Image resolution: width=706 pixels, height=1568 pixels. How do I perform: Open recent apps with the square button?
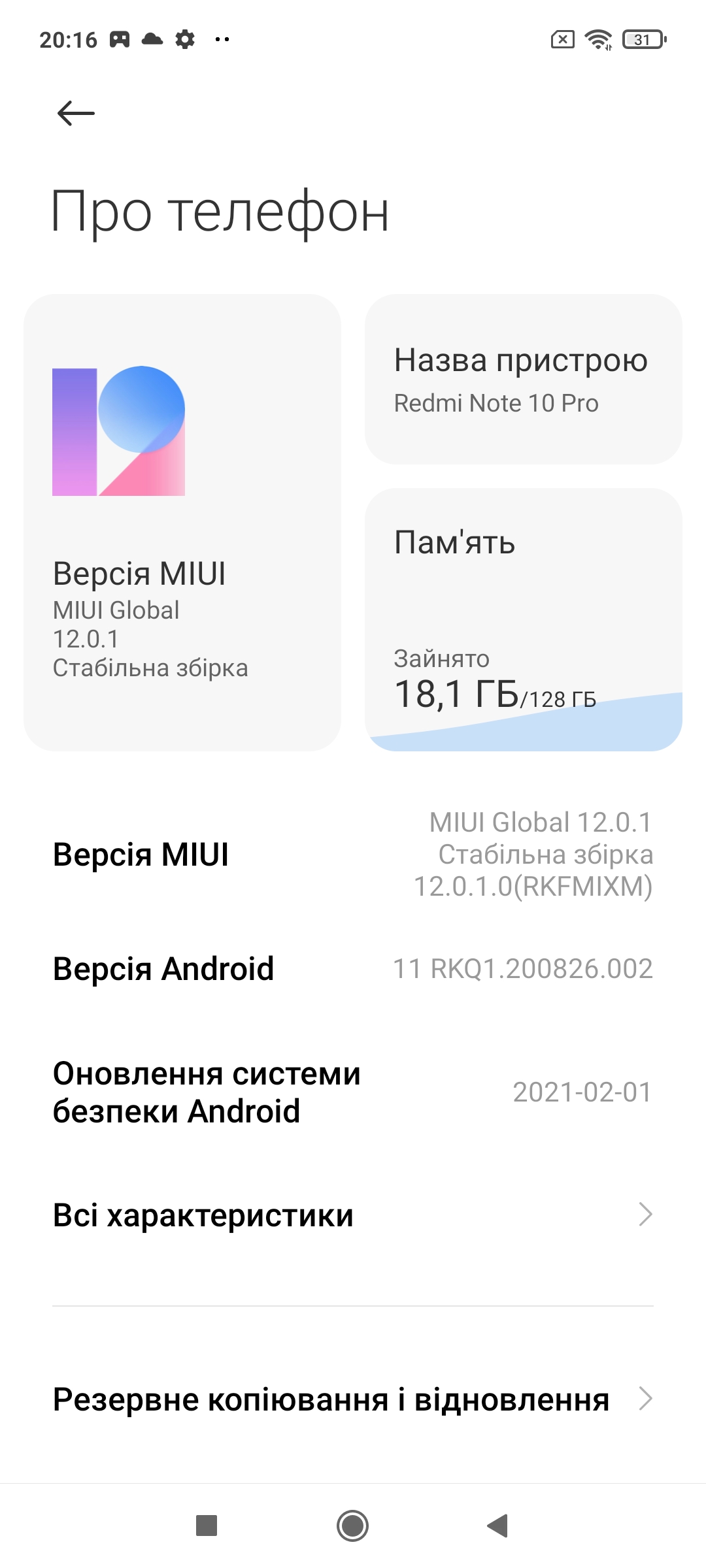pyautogui.click(x=207, y=1526)
